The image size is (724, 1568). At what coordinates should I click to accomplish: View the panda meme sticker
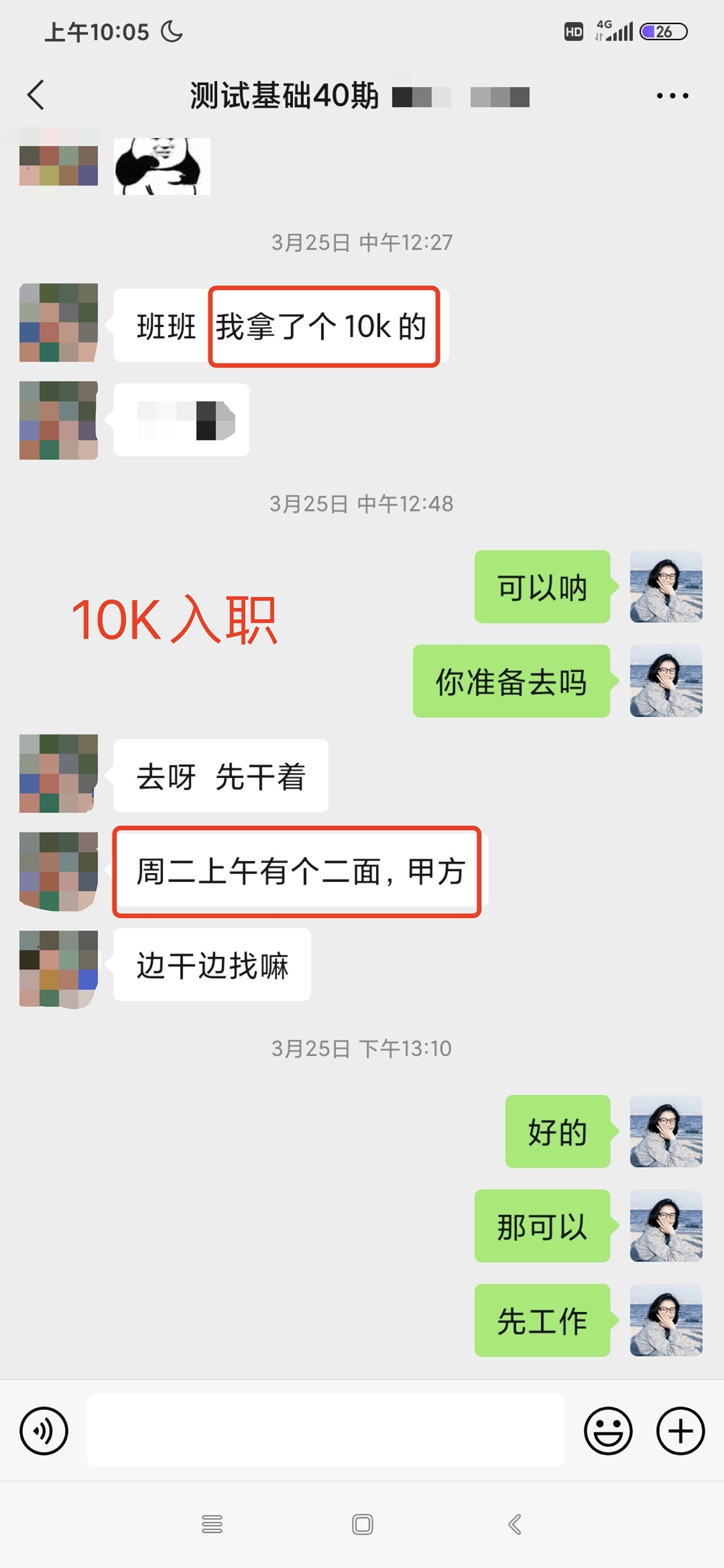[162, 166]
